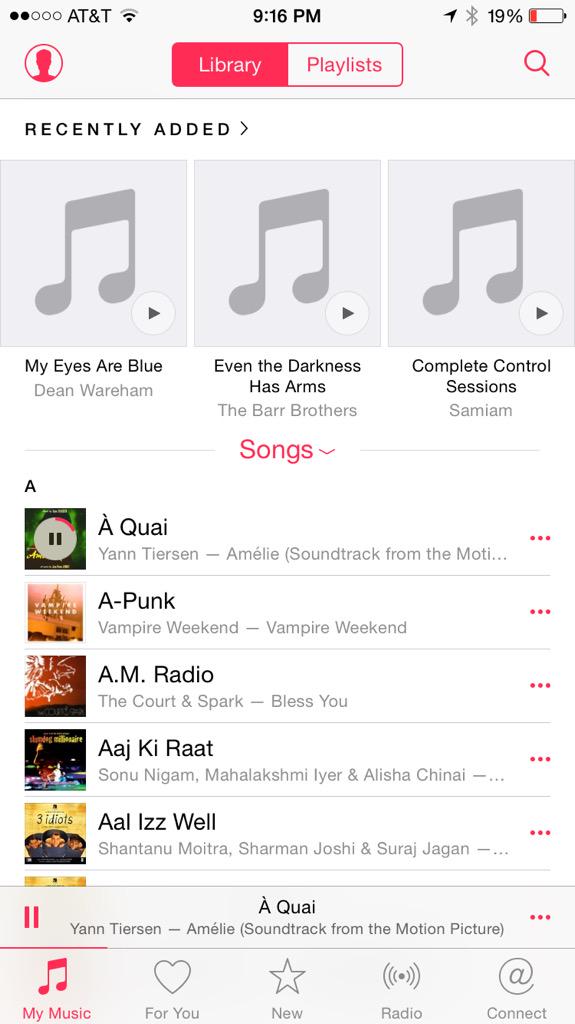
Task: Open the search magnifier
Action: (536, 63)
